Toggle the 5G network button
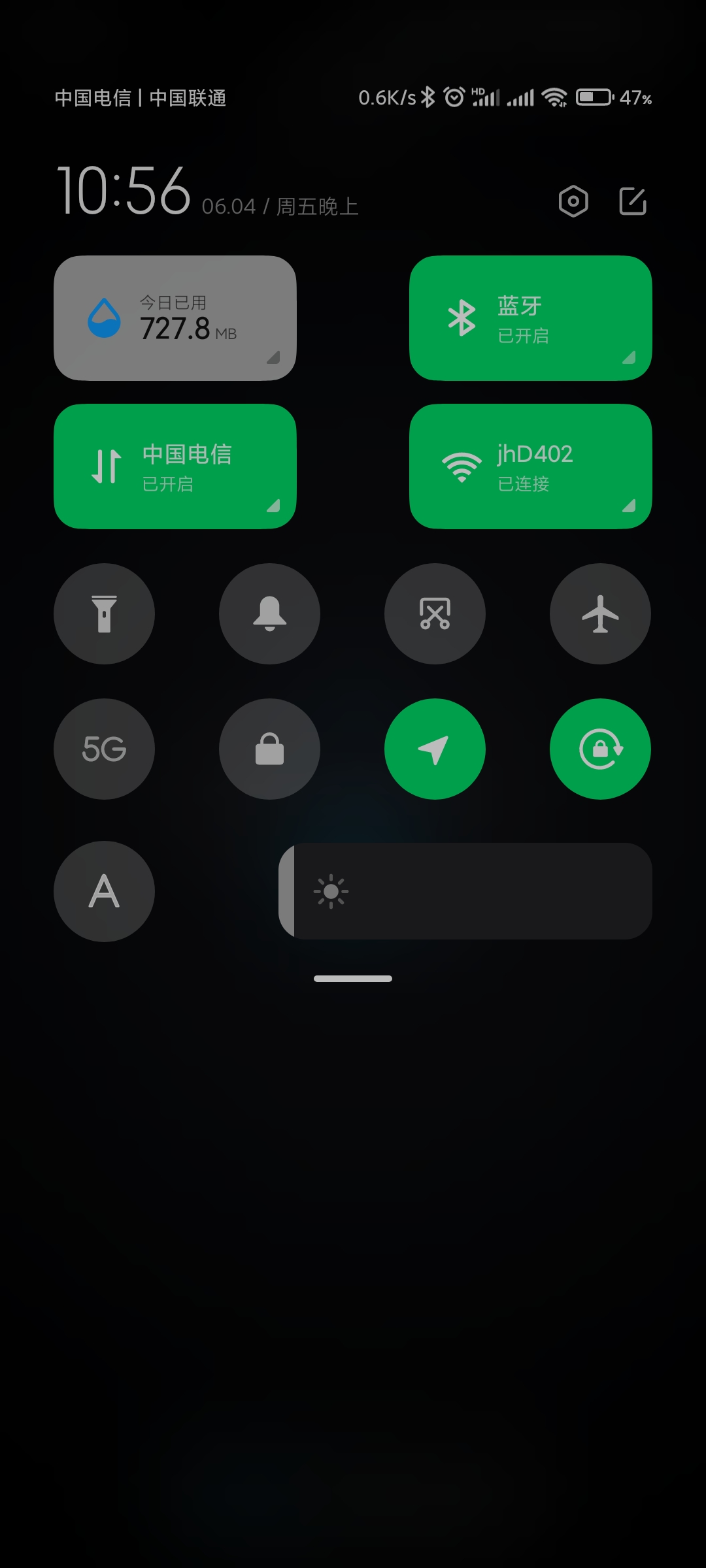Viewport: 706px width, 1568px height. (x=104, y=749)
